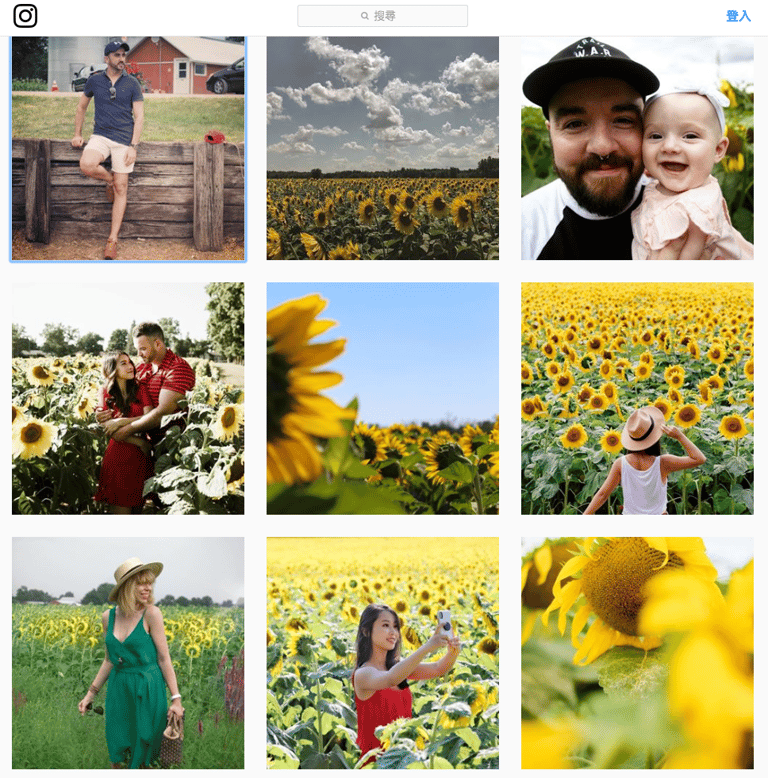Tap the 登入 login link
This screenshot has width=768, height=778.
(x=738, y=16)
